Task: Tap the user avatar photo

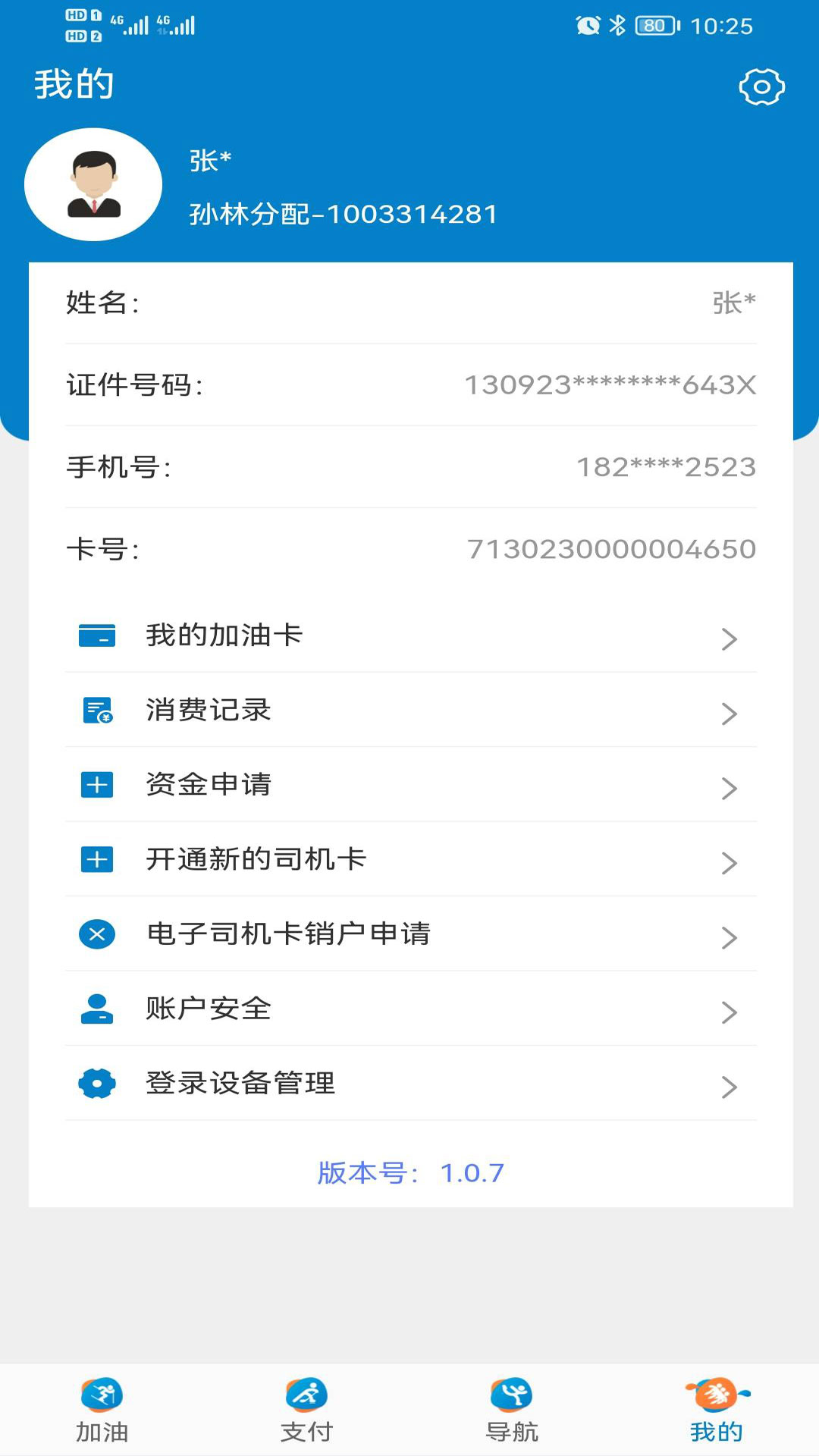Action: point(93,185)
